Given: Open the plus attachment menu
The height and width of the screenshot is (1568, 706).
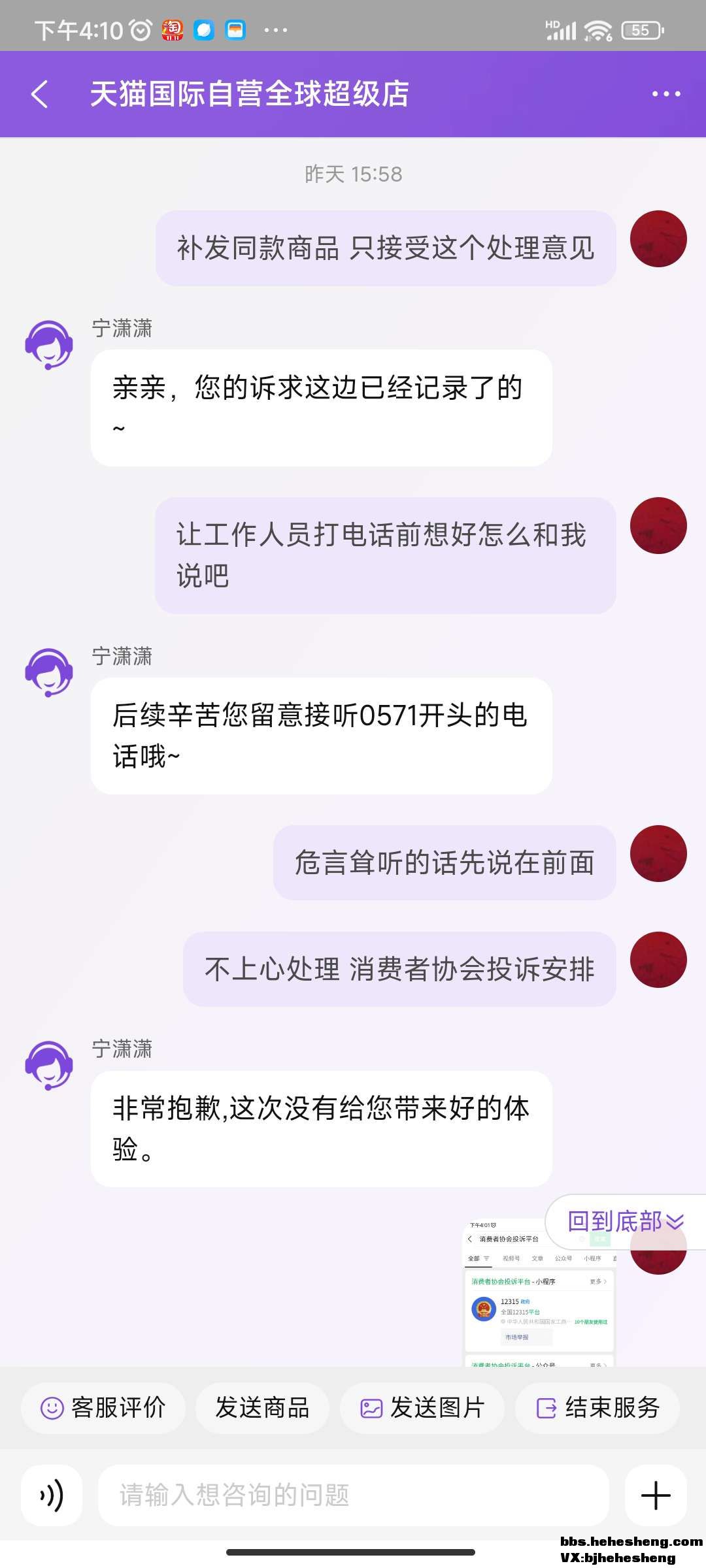Looking at the screenshot, I should (656, 1495).
